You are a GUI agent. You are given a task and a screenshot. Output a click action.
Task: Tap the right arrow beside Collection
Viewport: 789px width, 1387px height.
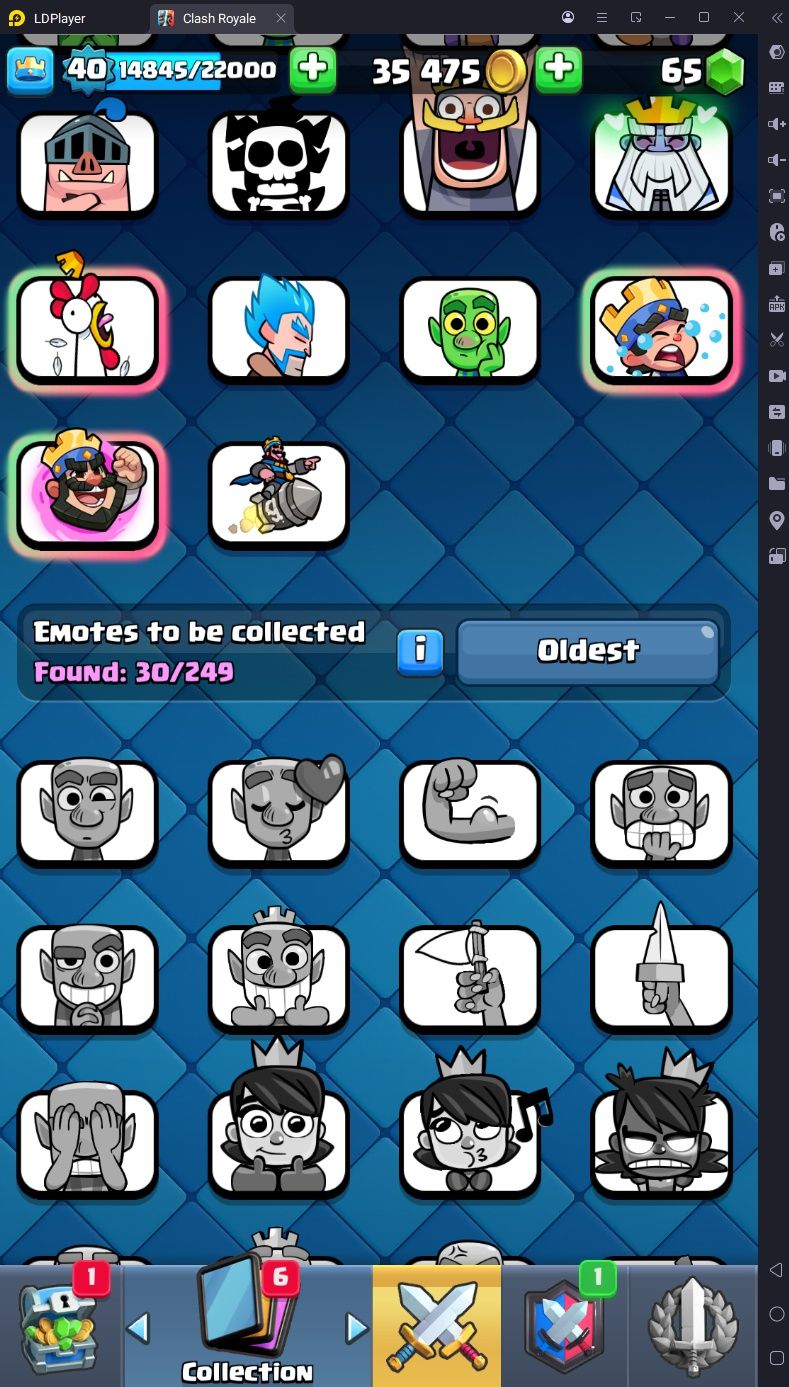click(x=356, y=1327)
